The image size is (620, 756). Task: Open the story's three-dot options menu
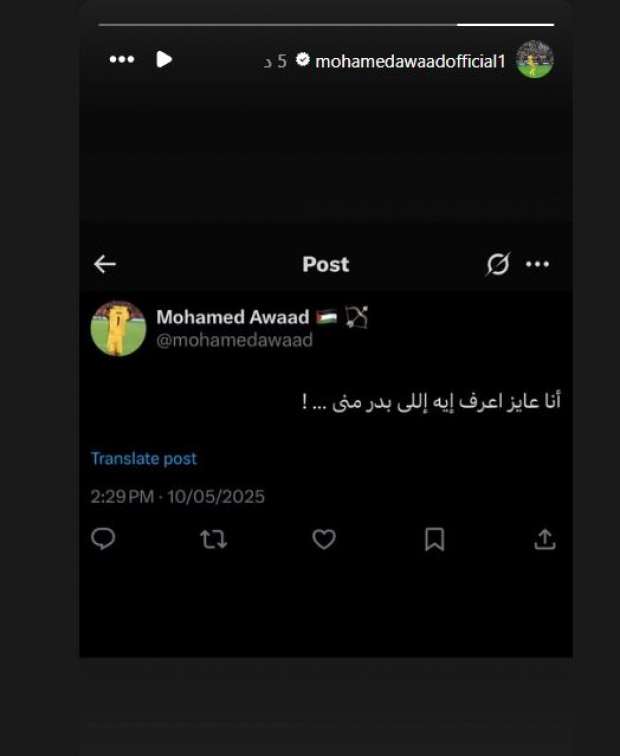click(122, 60)
